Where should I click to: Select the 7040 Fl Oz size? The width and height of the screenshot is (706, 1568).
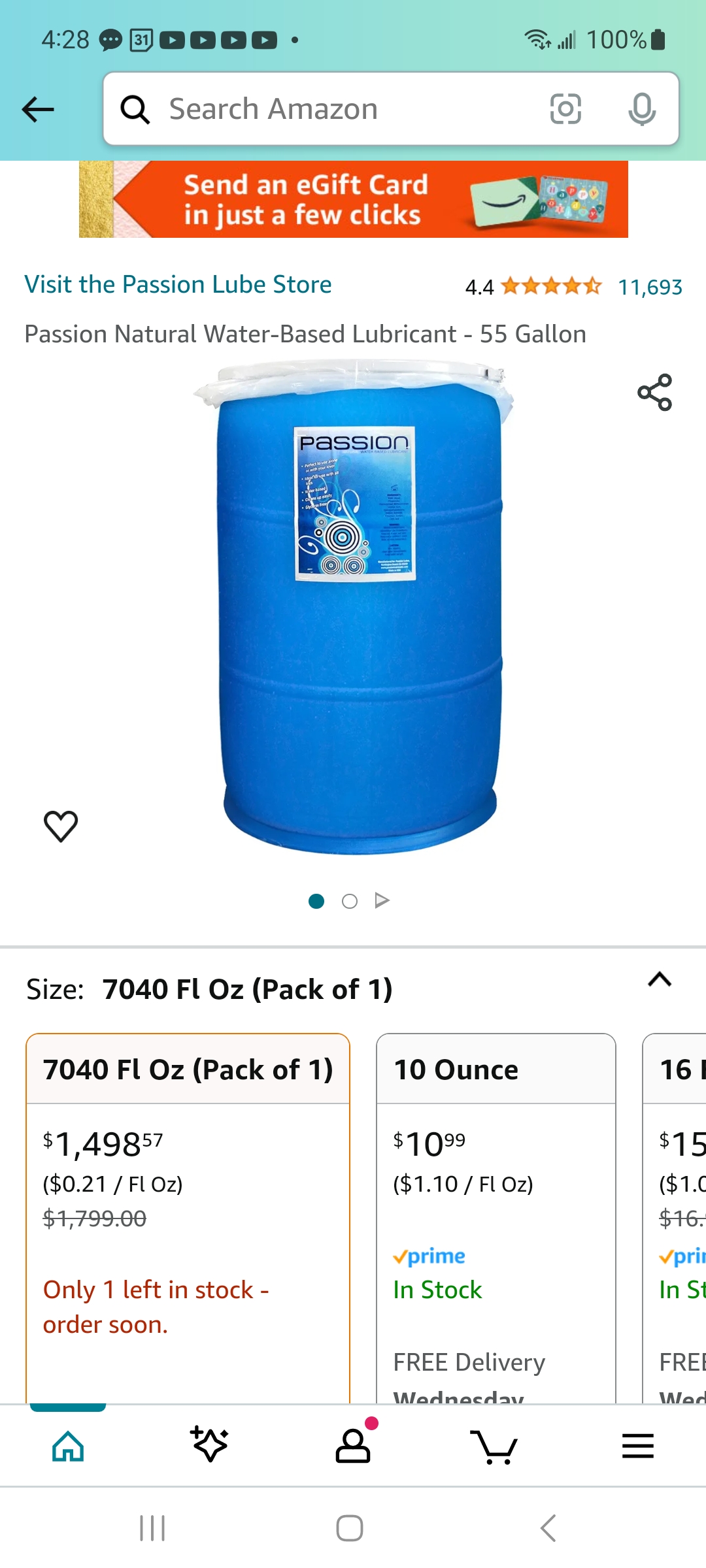click(188, 1218)
